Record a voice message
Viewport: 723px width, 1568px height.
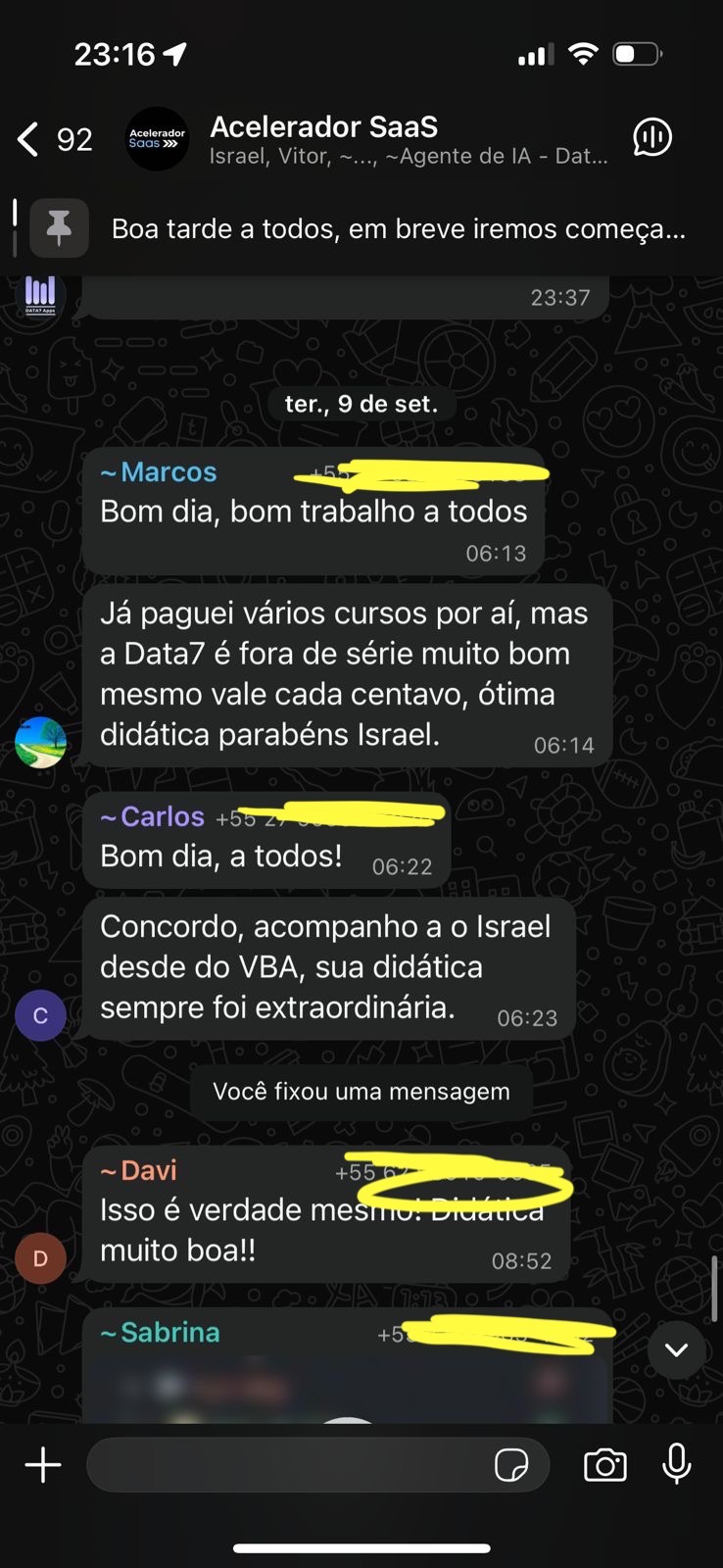pos(676,1466)
